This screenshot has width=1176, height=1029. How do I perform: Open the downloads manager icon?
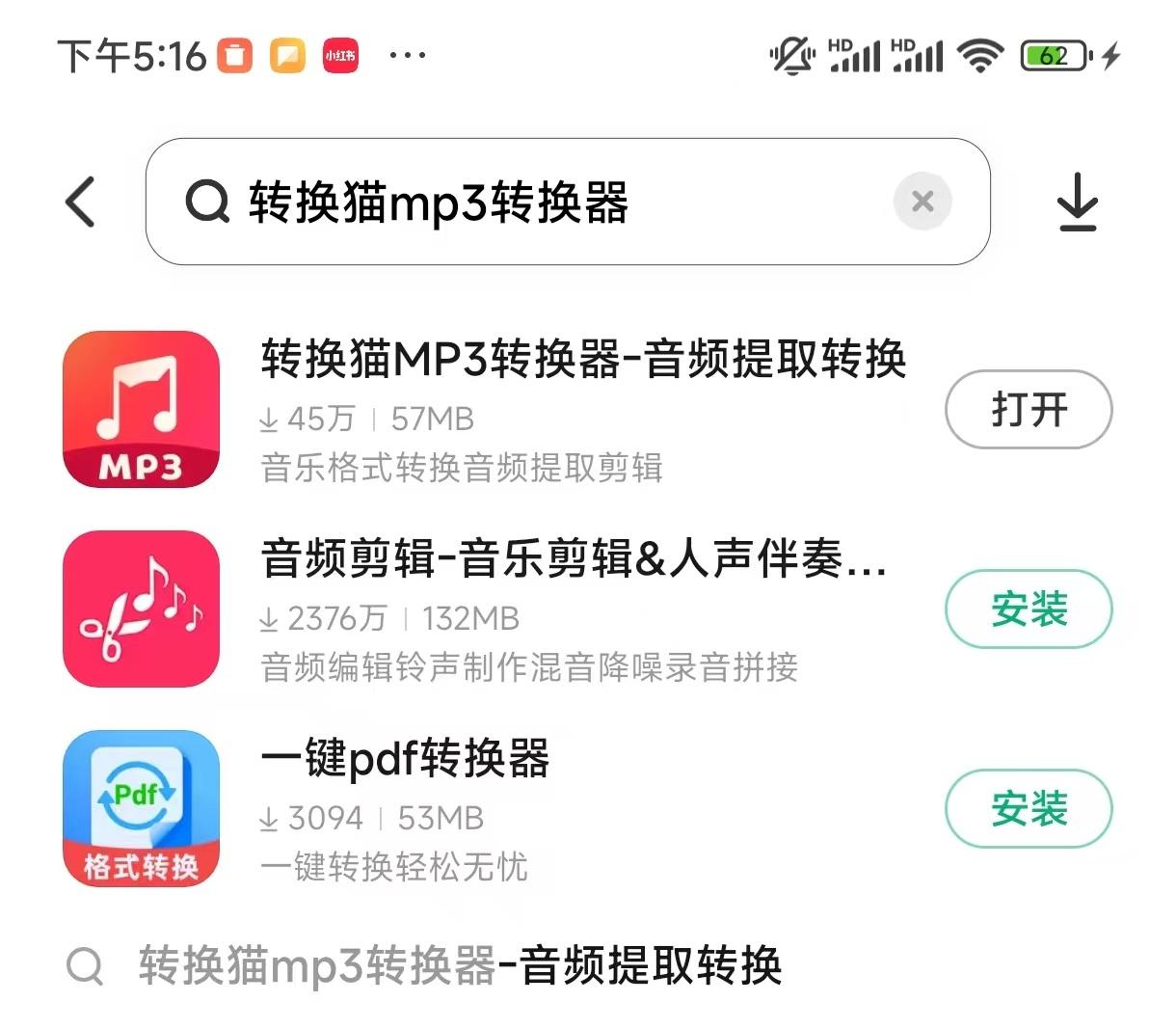point(1077,202)
